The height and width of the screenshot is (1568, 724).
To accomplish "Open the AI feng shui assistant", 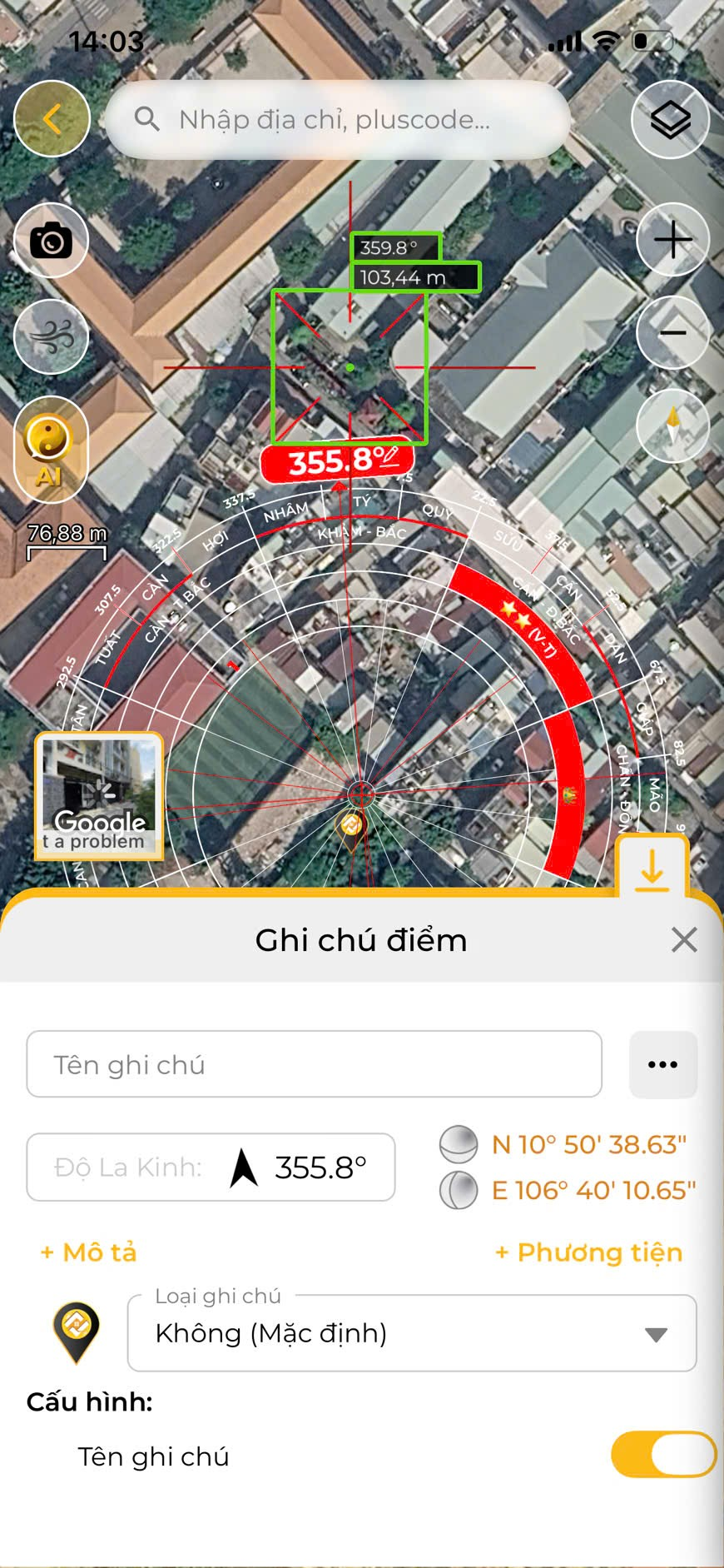I will (x=51, y=450).
